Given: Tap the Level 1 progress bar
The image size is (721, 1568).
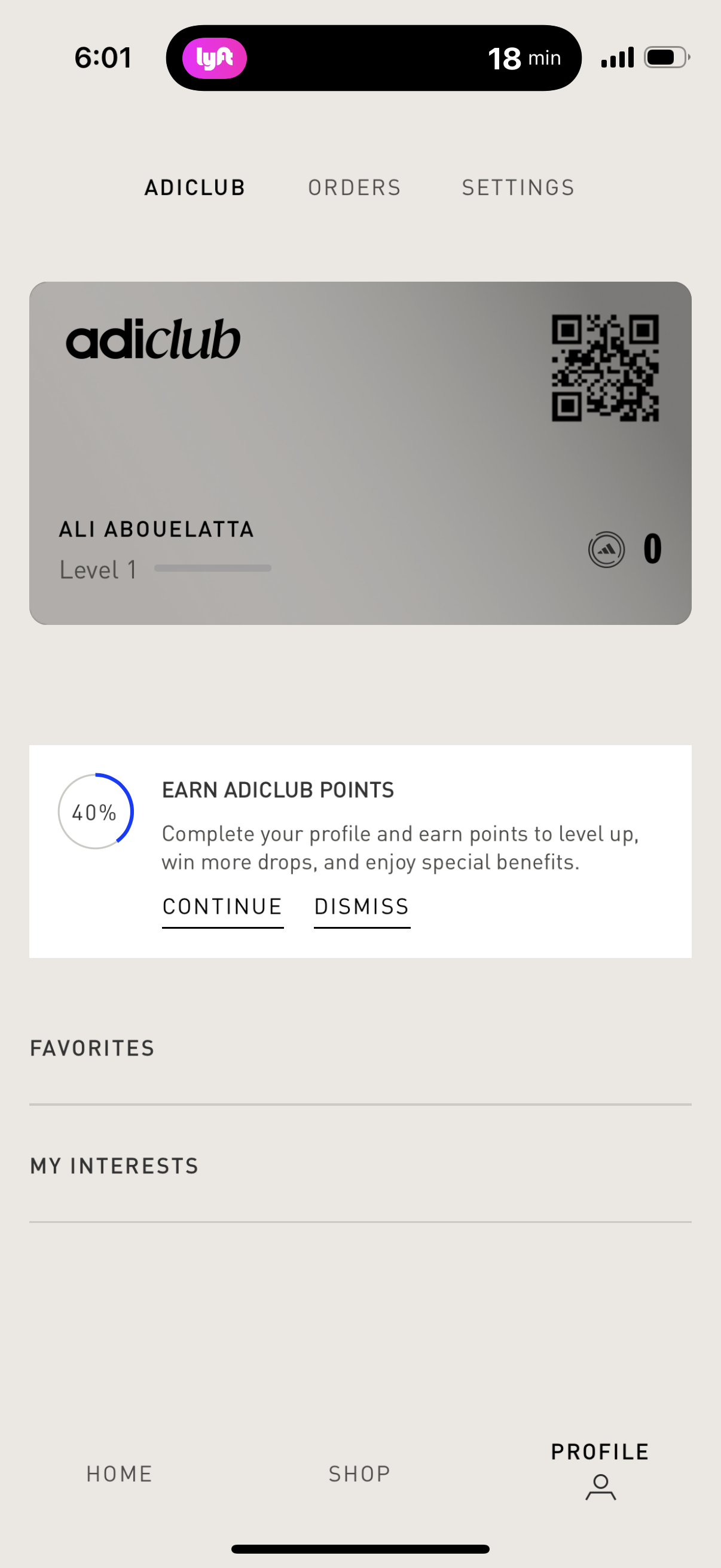Looking at the screenshot, I should (x=213, y=569).
